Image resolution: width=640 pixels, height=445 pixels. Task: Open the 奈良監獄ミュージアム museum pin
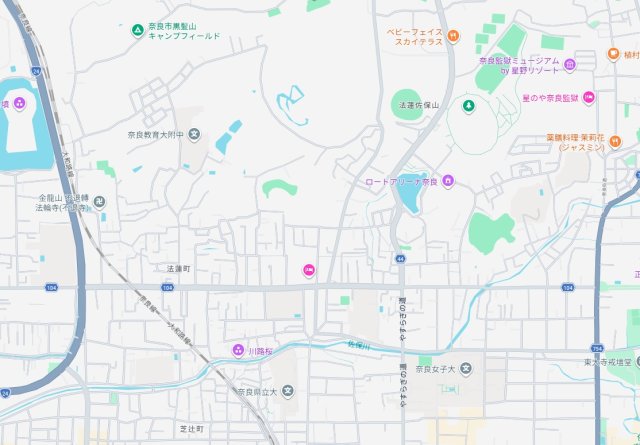570,65
